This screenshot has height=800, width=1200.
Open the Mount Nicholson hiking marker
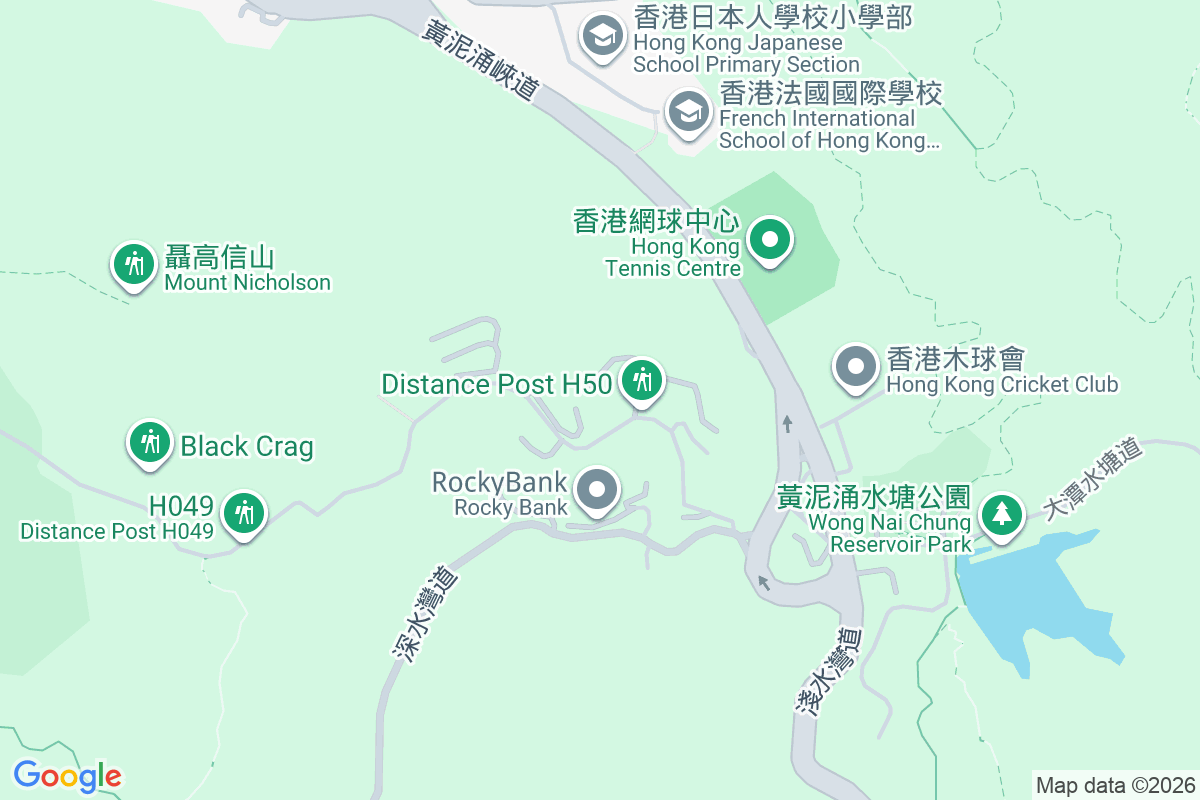coord(132,264)
